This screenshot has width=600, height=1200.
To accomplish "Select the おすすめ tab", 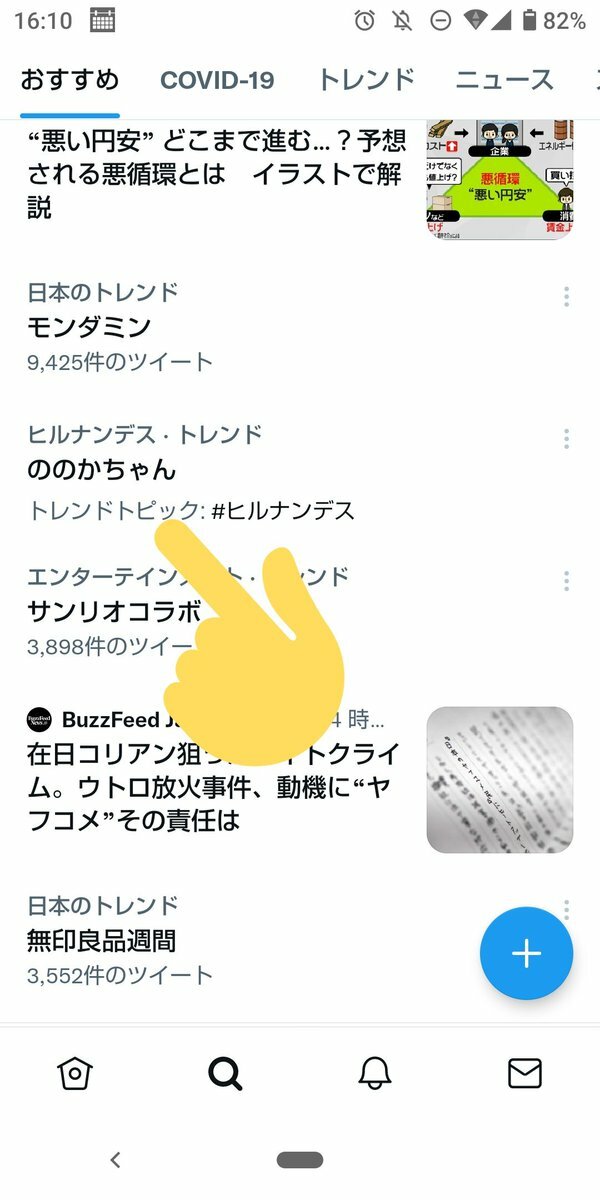I will pyautogui.click(x=70, y=80).
